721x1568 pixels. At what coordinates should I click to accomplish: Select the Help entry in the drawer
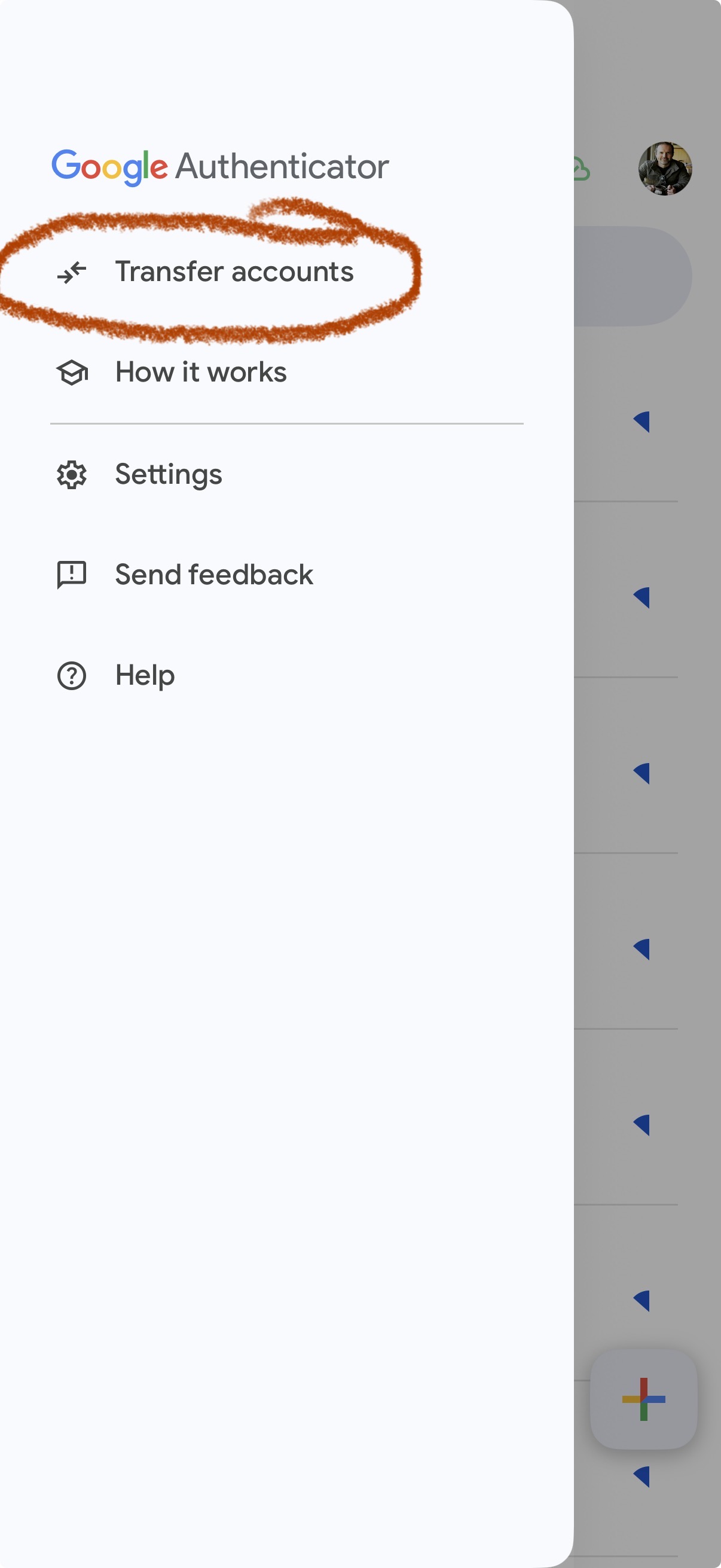click(x=145, y=675)
